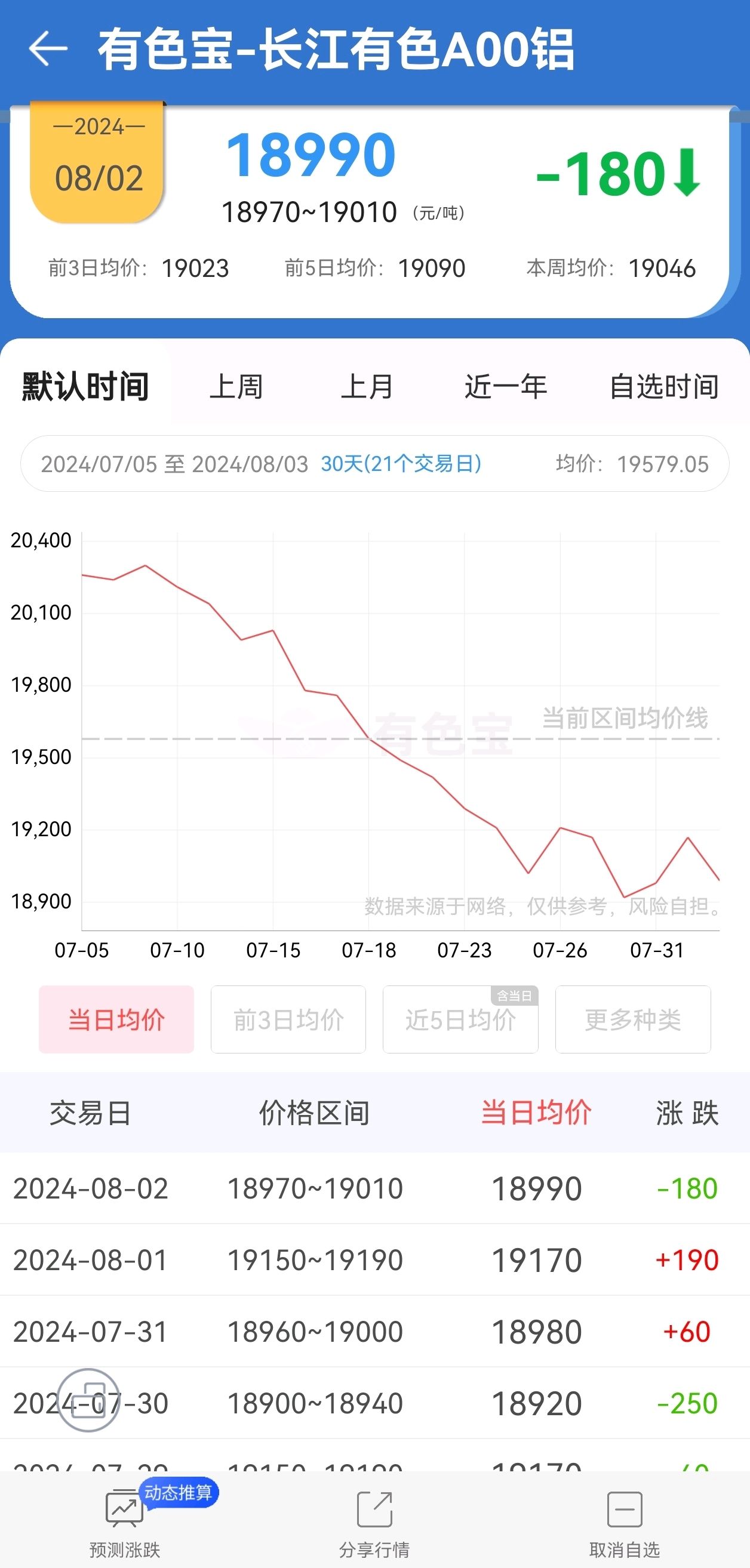Show the 前3日均价 chart

pos(288,1019)
